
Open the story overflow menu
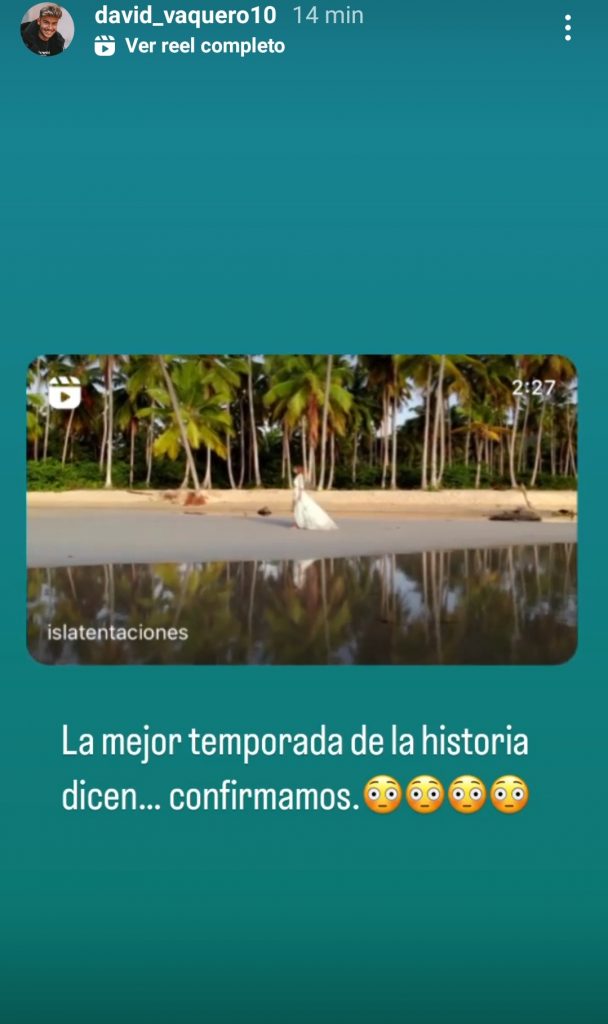(x=567, y=28)
